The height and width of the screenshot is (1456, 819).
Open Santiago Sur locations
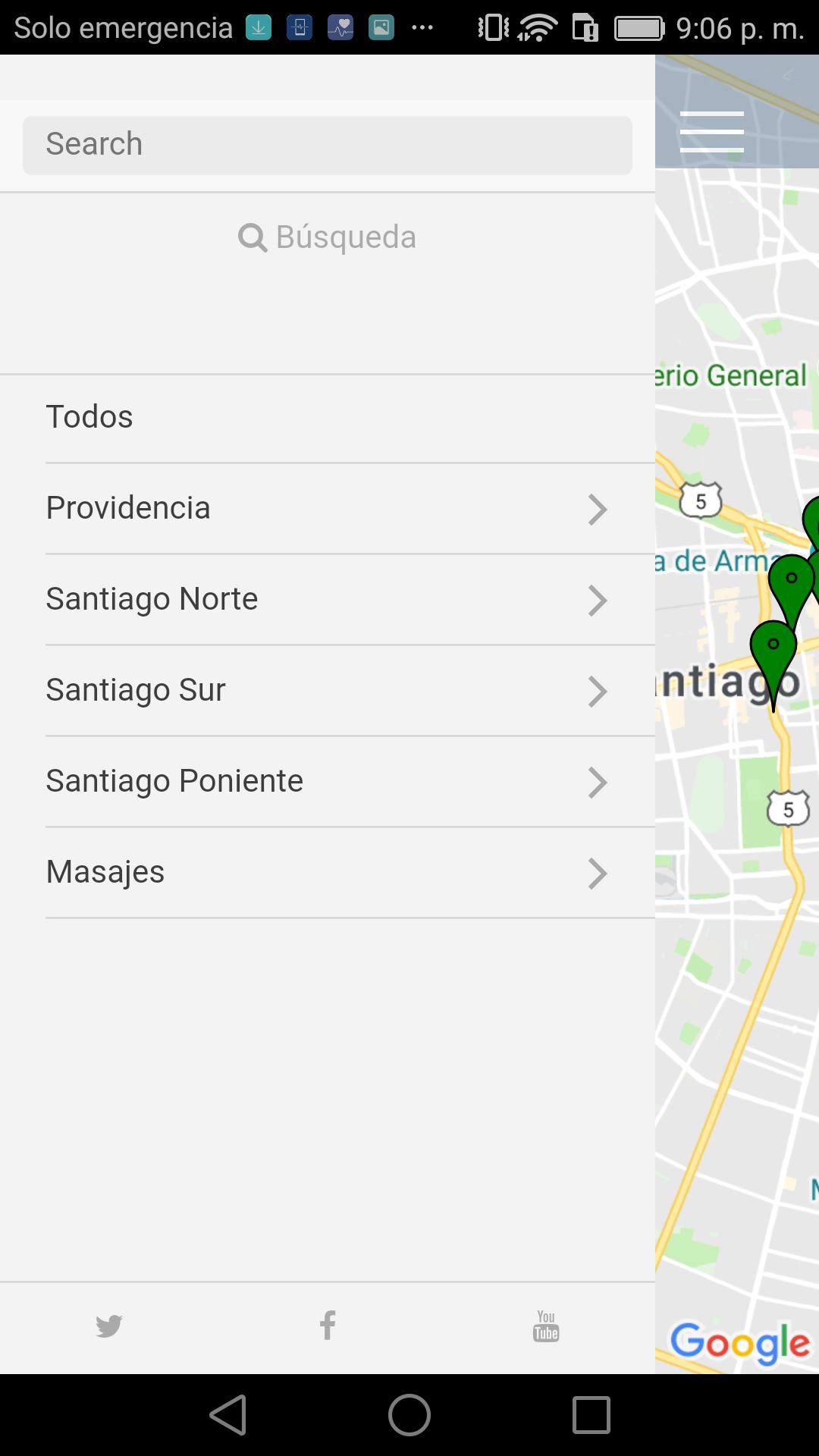point(327,690)
